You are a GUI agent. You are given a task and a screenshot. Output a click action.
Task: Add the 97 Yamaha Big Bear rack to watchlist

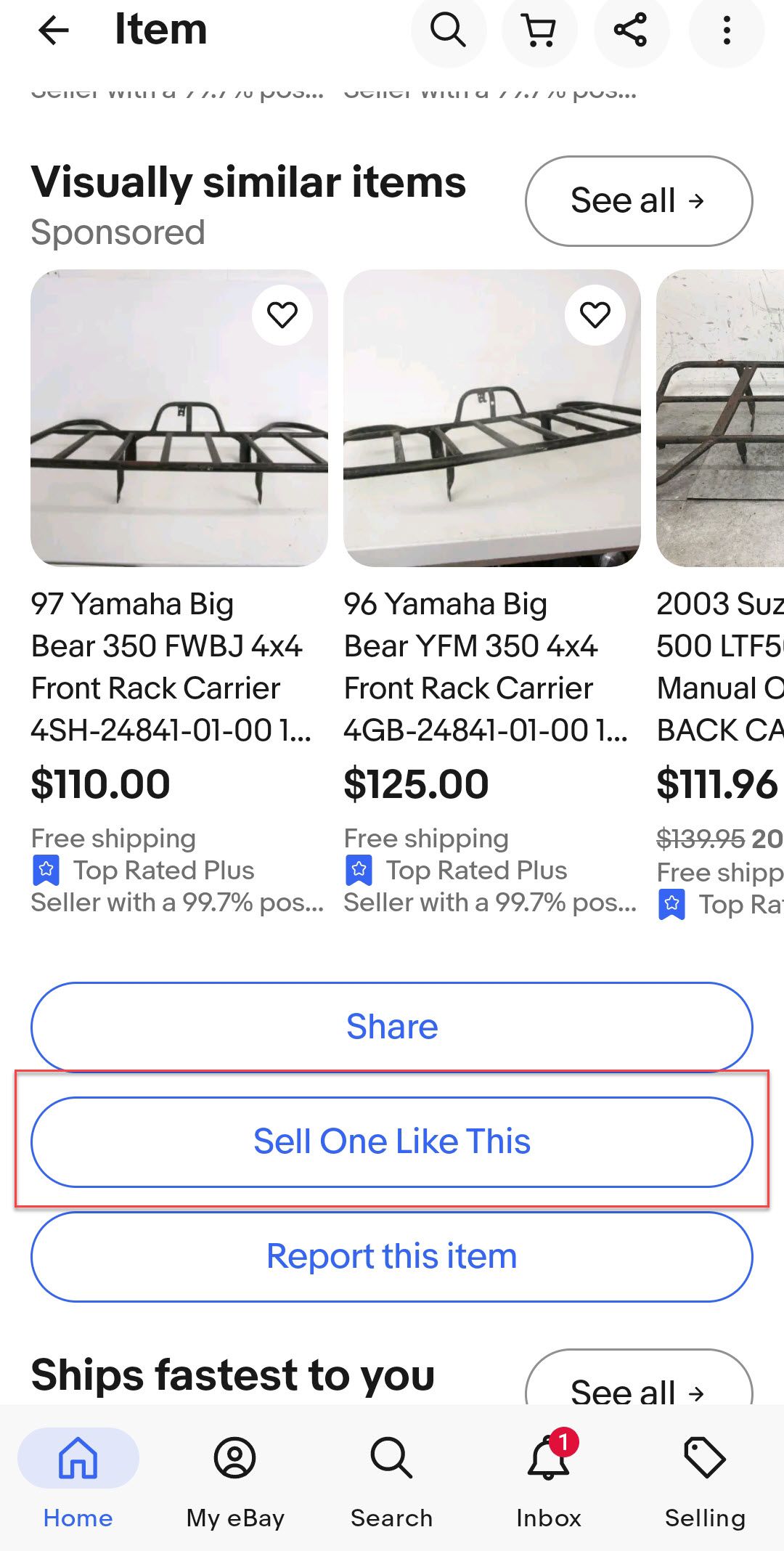pos(282,315)
